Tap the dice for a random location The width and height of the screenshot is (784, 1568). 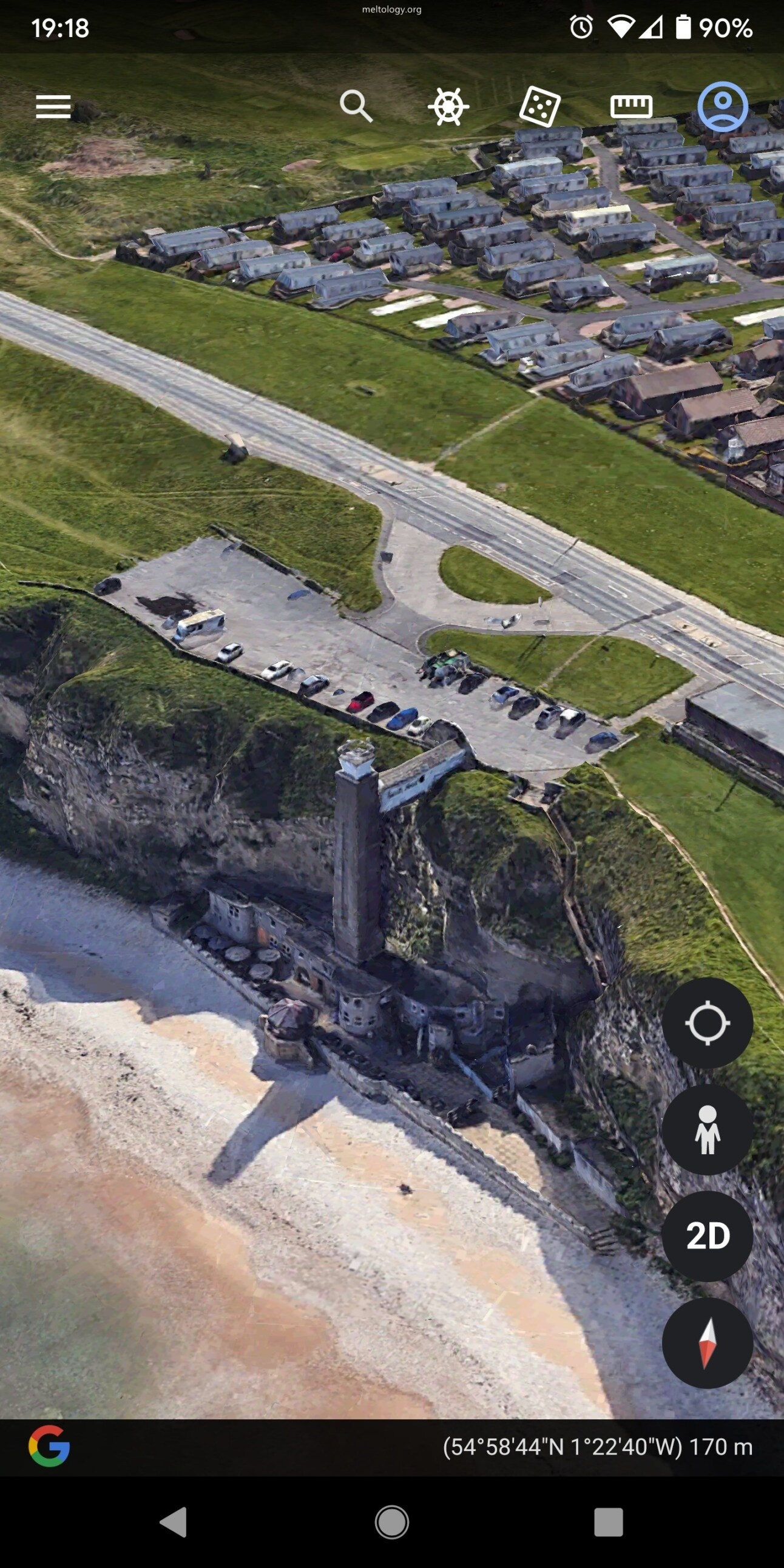point(539,107)
